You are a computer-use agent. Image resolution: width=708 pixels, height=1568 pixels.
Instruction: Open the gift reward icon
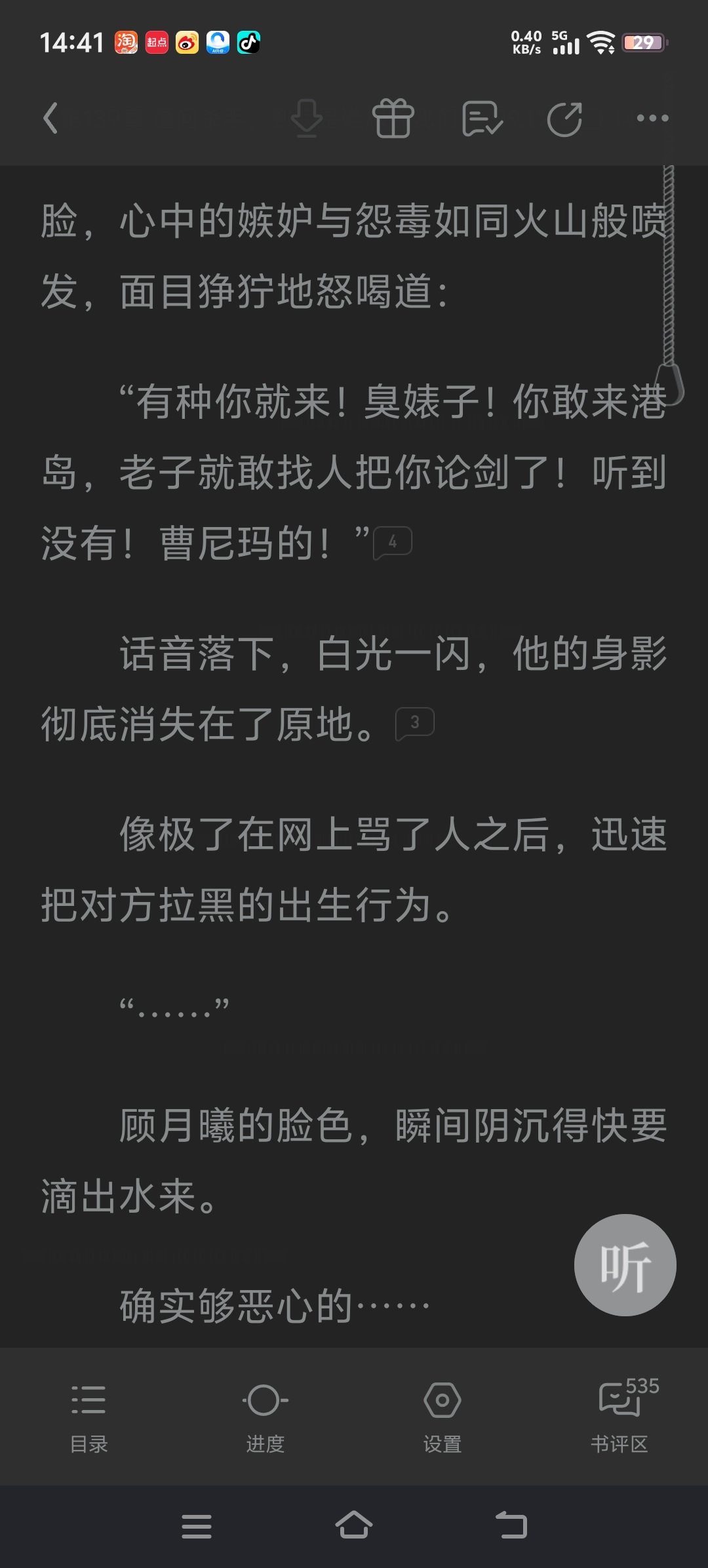[x=393, y=119]
